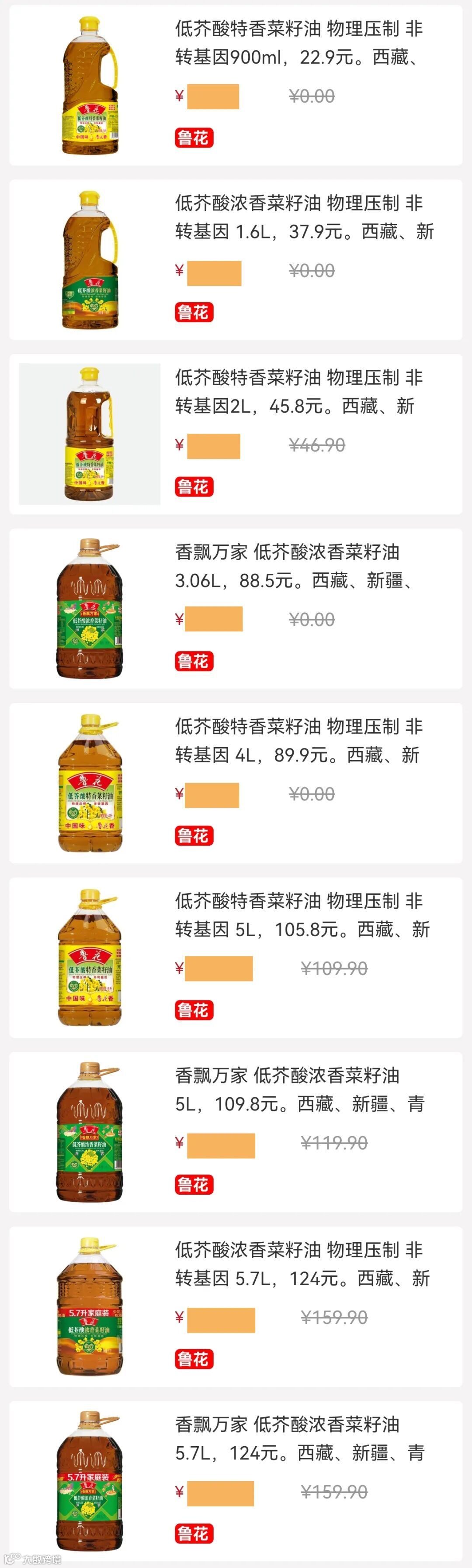Screen dimensions: 472x1568
Task: Select 香飘万家 5.7L 浓香菜籽油 product
Action: 299,1439
